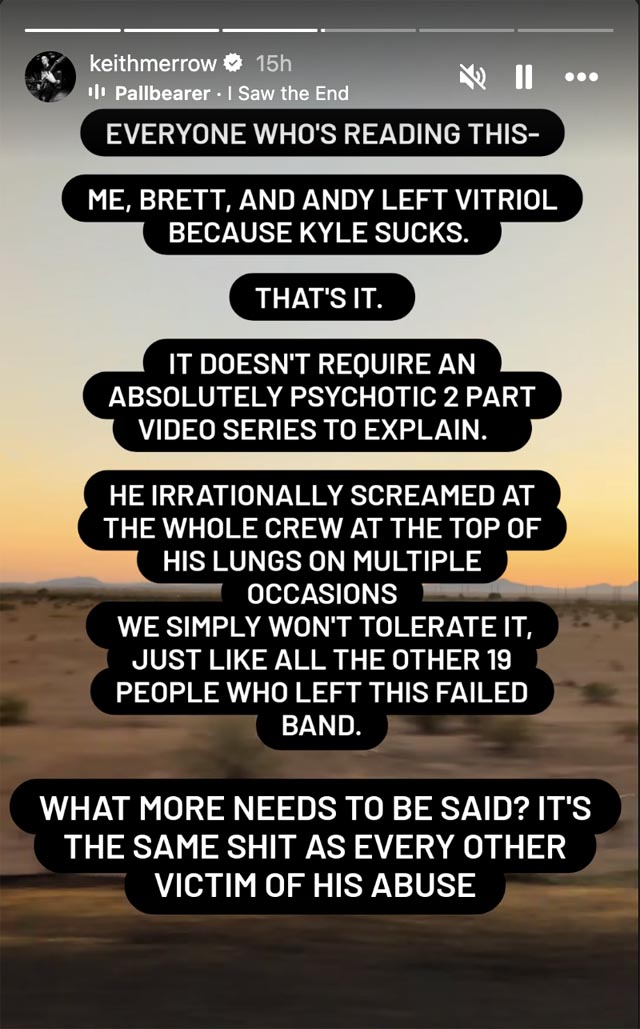Pause the story
This screenshot has height=1029, width=640.
click(x=524, y=77)
